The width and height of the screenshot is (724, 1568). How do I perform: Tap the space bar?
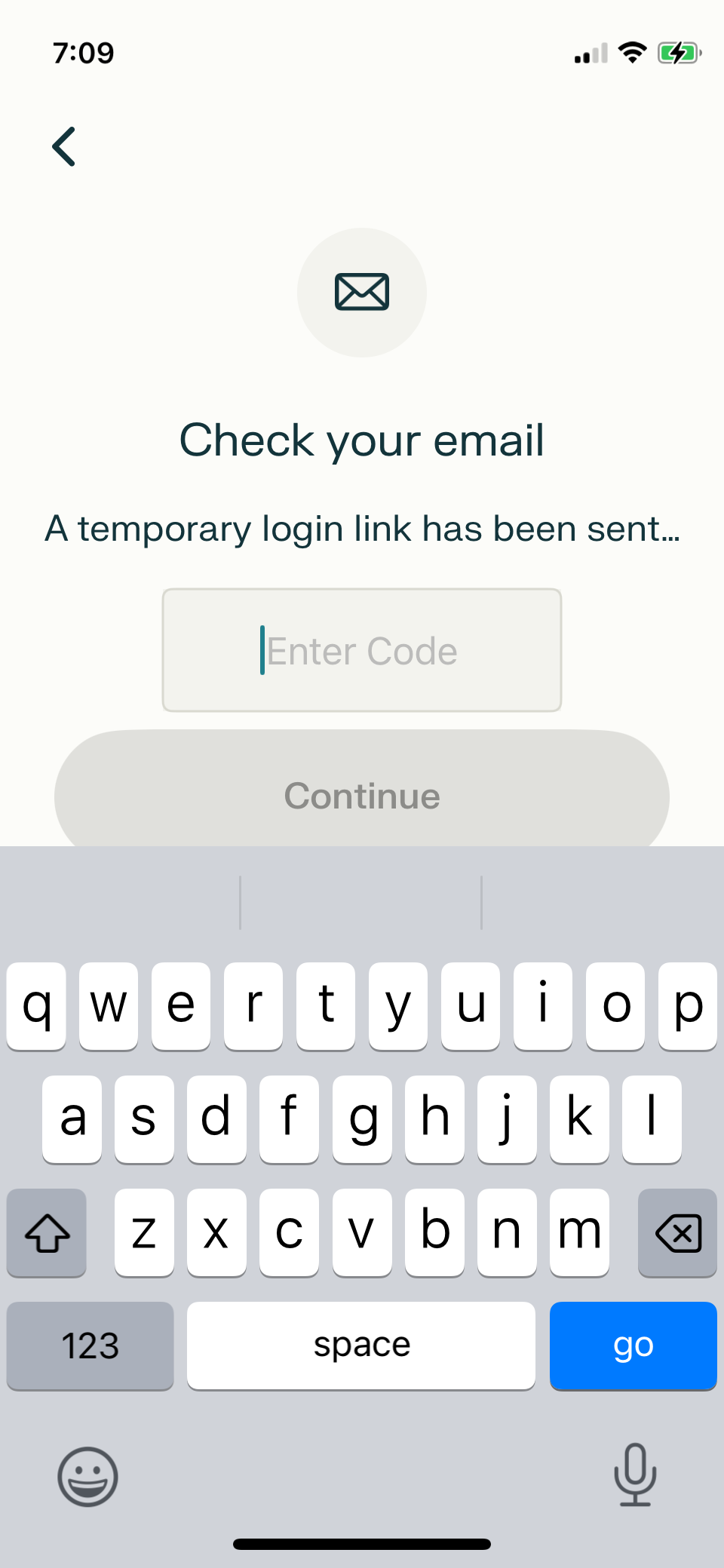click(361, 1346)
